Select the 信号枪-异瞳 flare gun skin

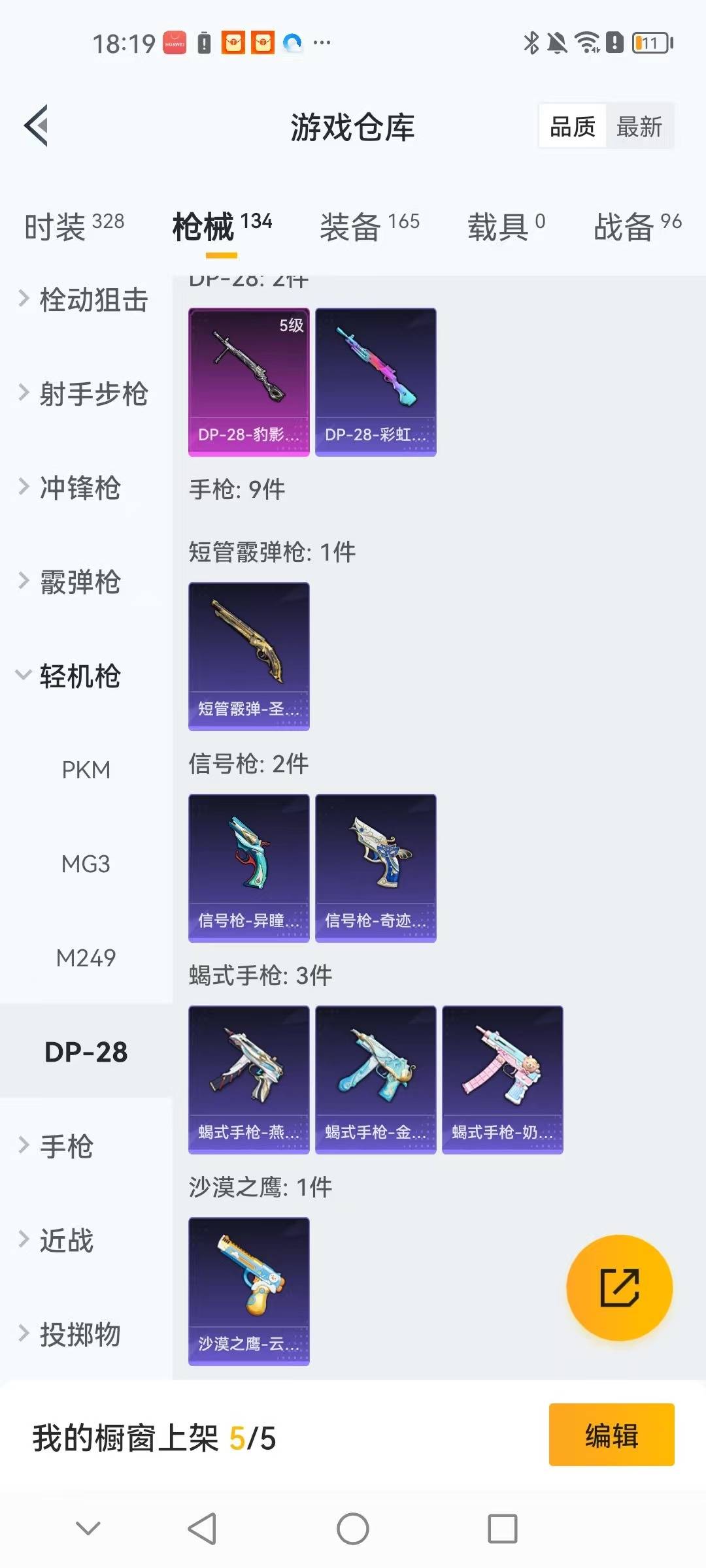point(248,868)
